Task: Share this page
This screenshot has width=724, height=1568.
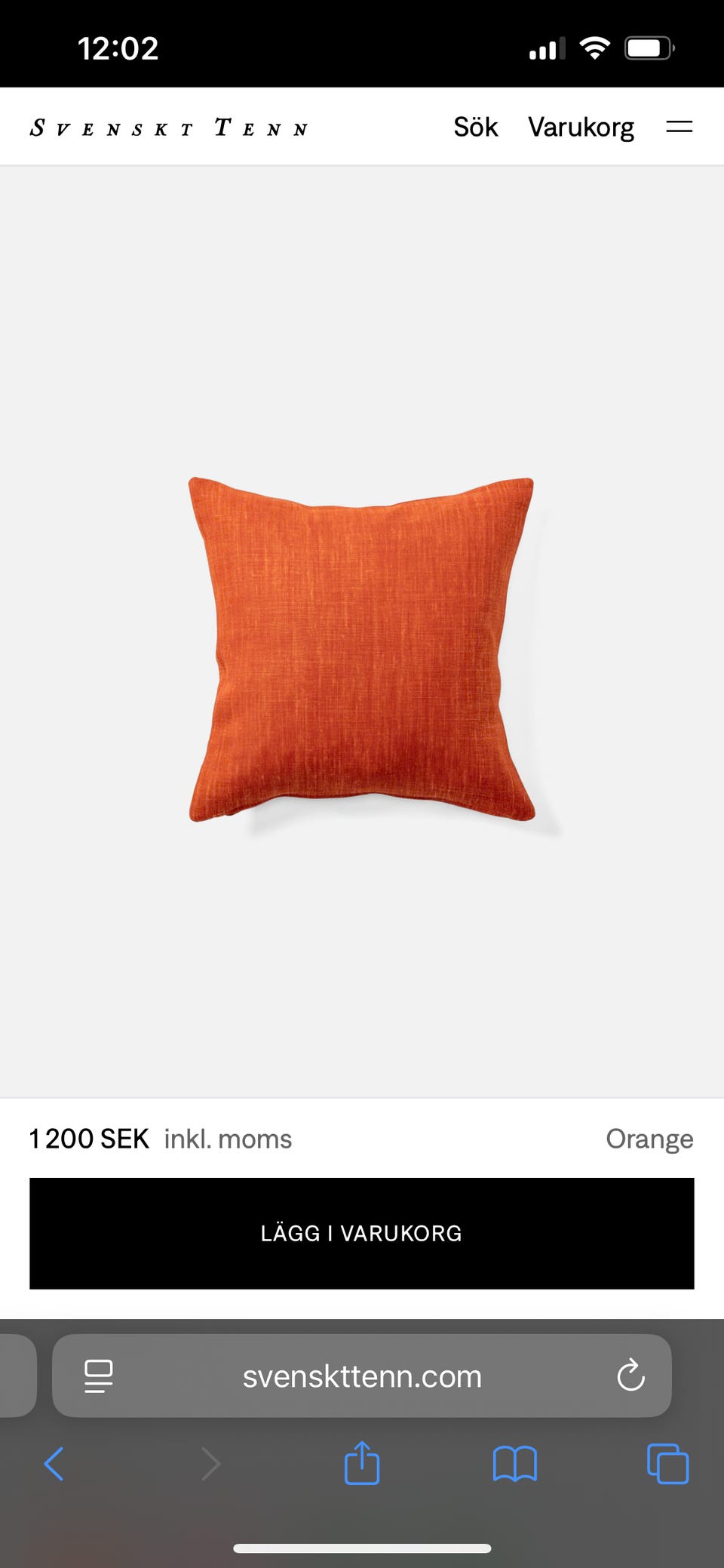Action: [362, 1462]
